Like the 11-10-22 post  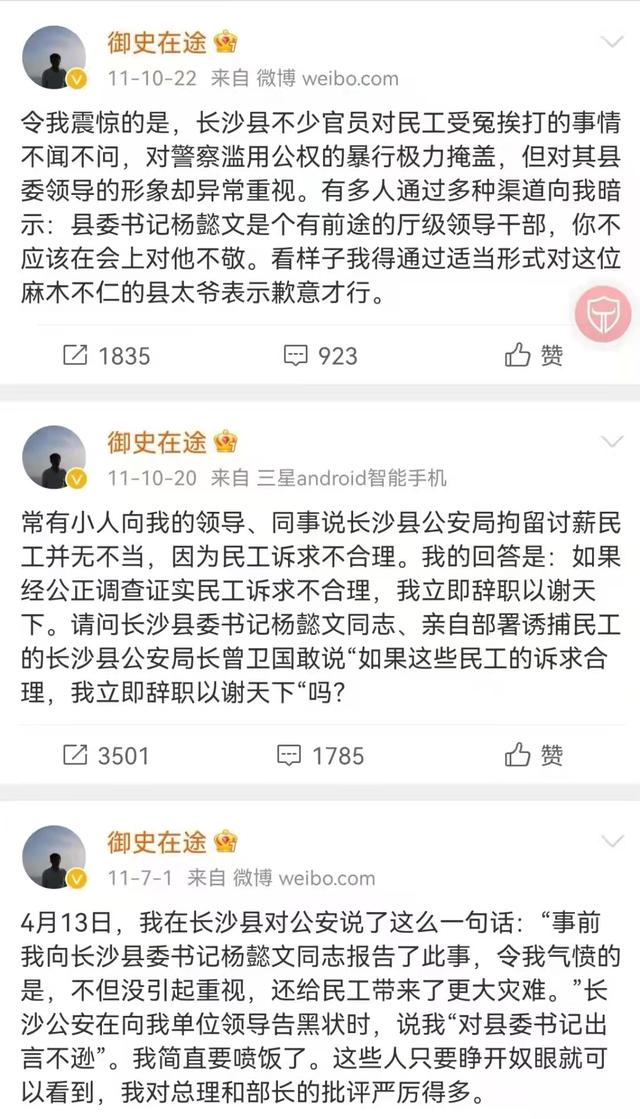534,355
